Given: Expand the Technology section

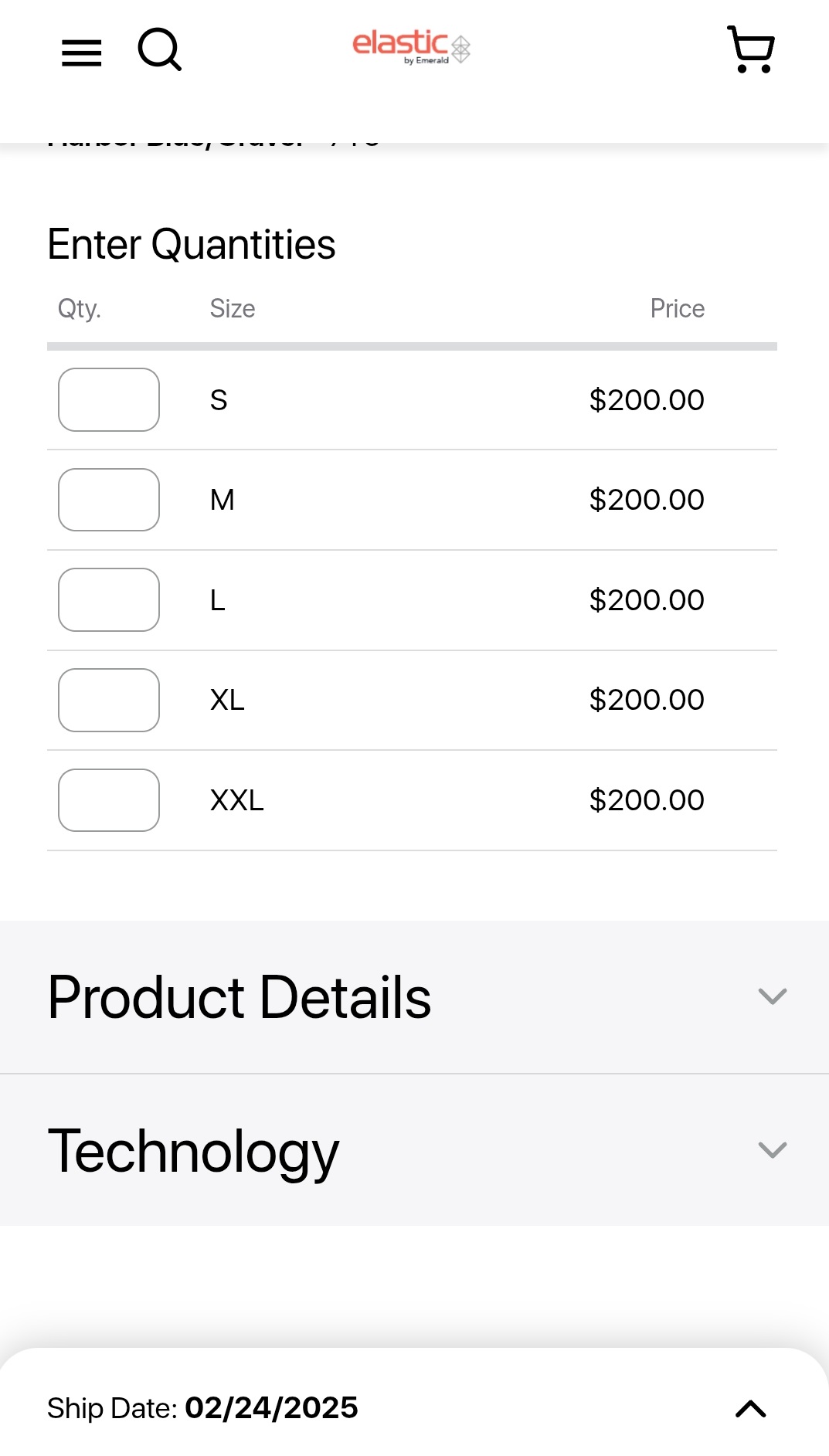Looking at the screenshot, I should [414, 1150].
